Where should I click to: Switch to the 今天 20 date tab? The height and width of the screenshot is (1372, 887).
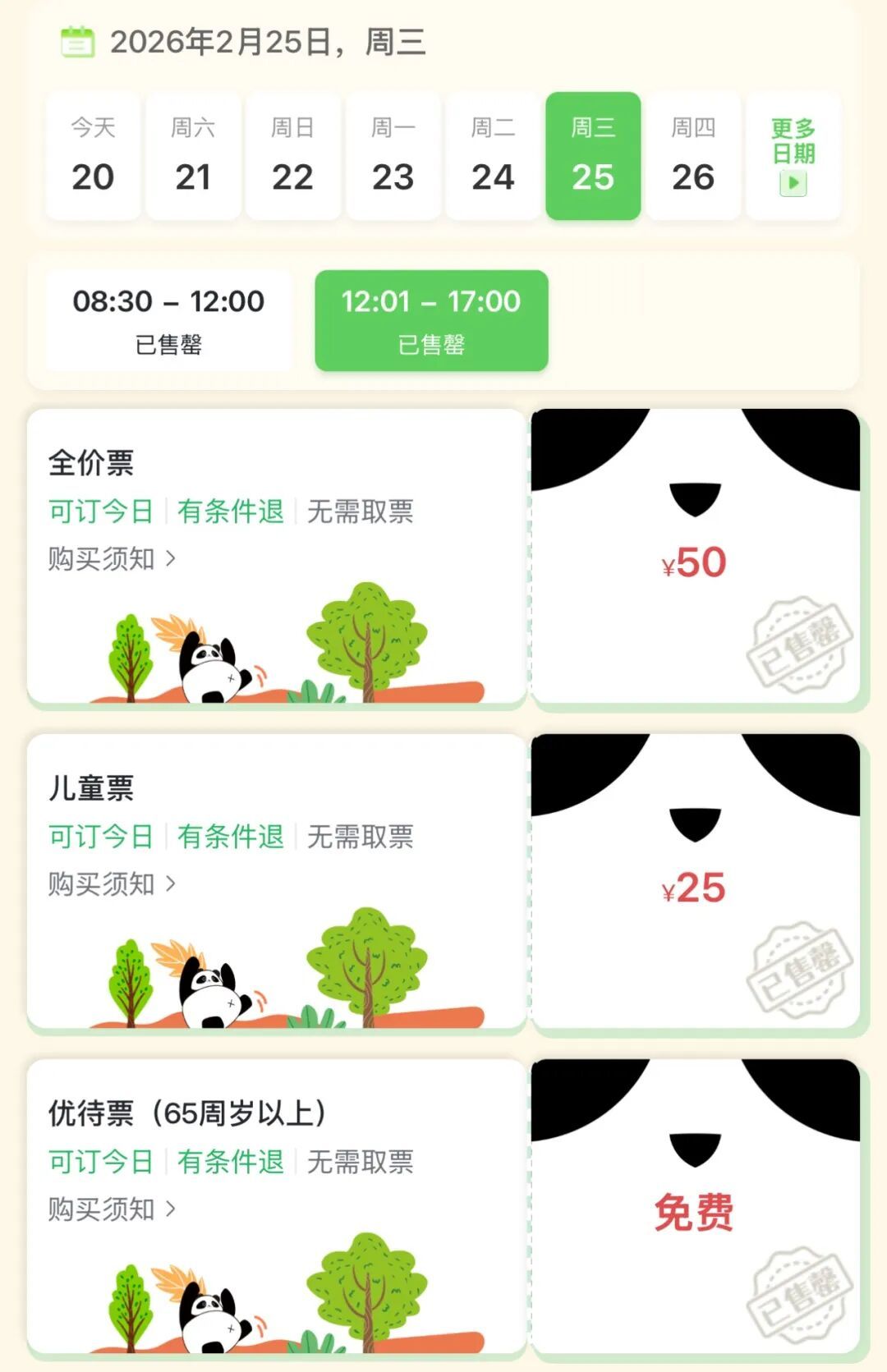92,156
